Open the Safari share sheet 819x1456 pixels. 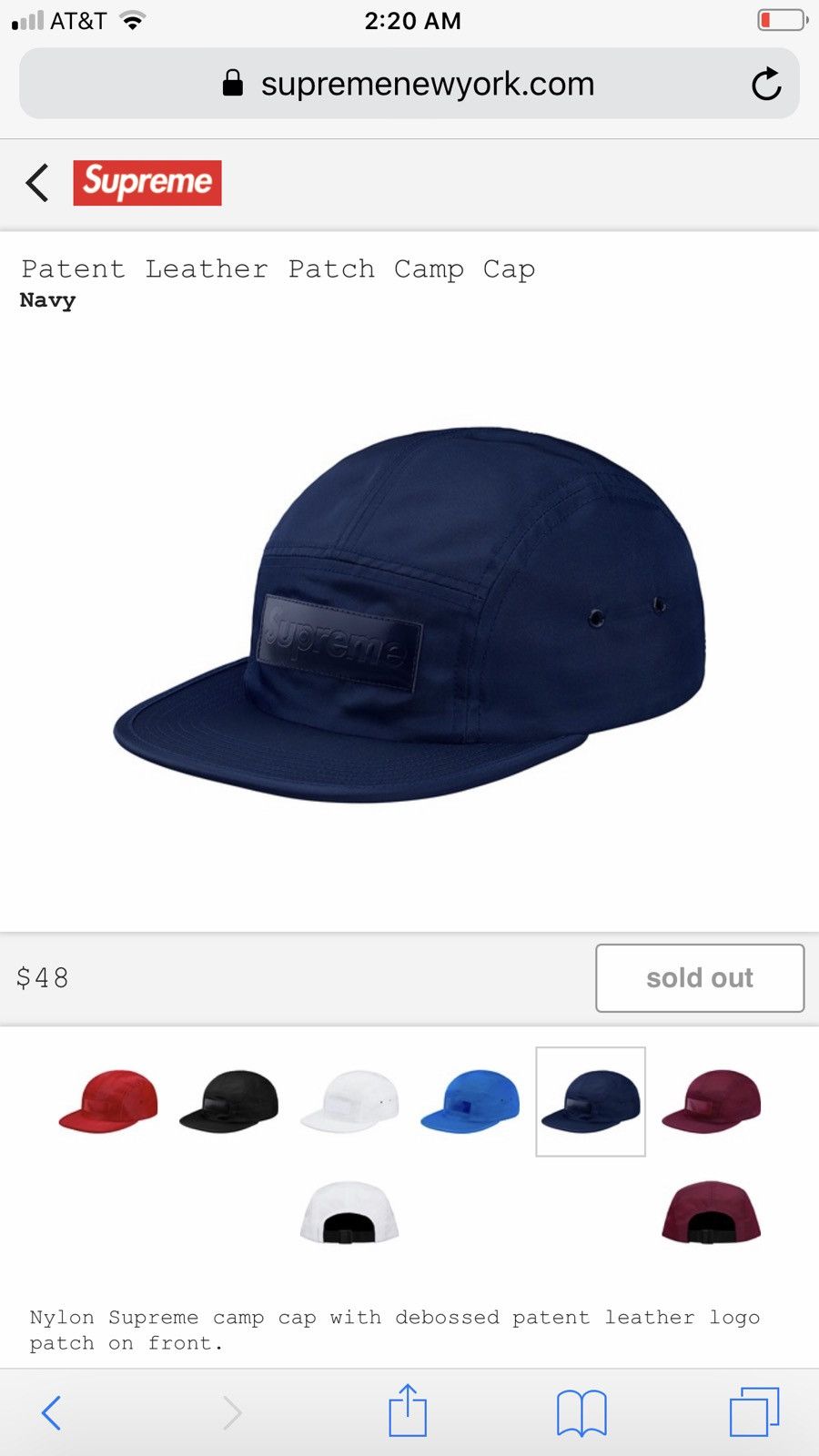pos(408,1410)
